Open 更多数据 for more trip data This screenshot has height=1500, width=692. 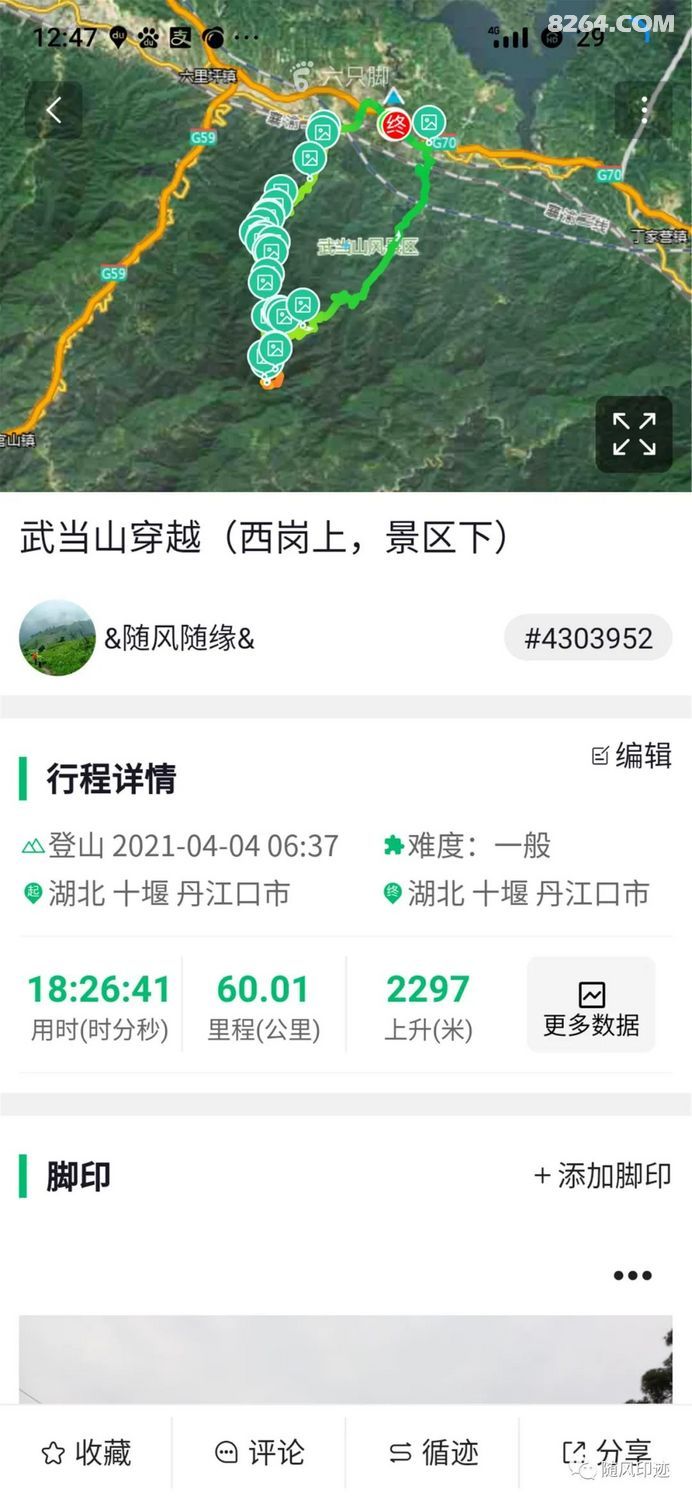pos(591,1005)
